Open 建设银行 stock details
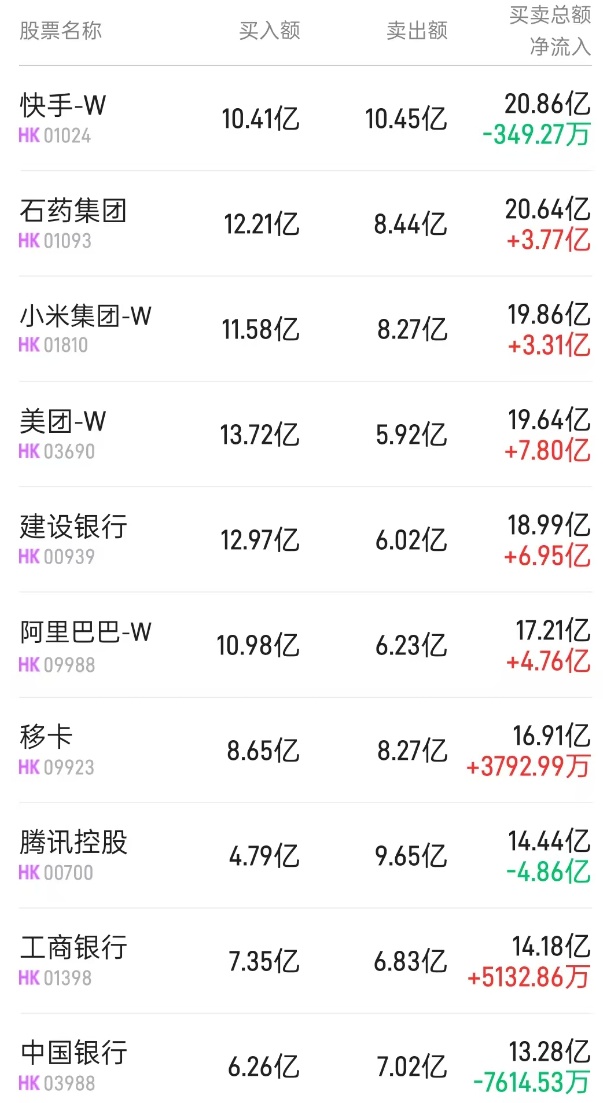Viewport: 603px width, 1103px height. 73,540
